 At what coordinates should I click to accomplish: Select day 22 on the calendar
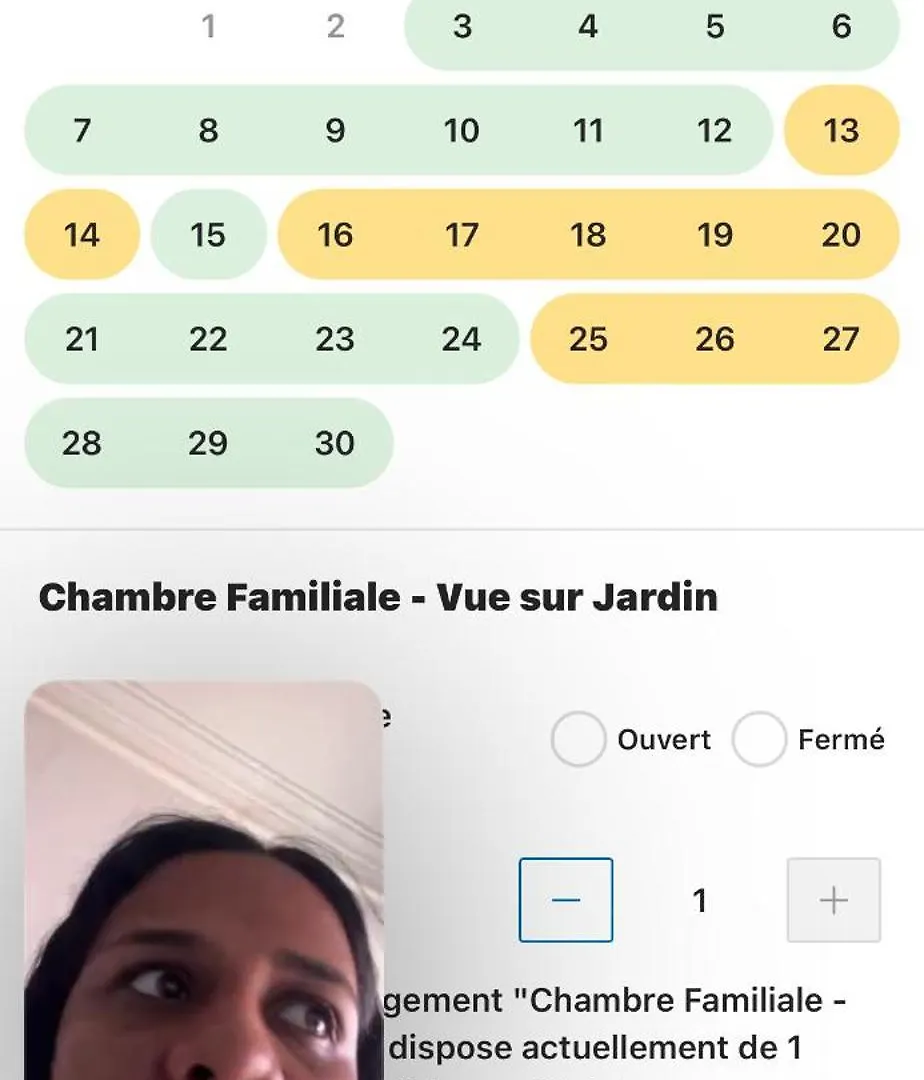click(x=208, y=339)
